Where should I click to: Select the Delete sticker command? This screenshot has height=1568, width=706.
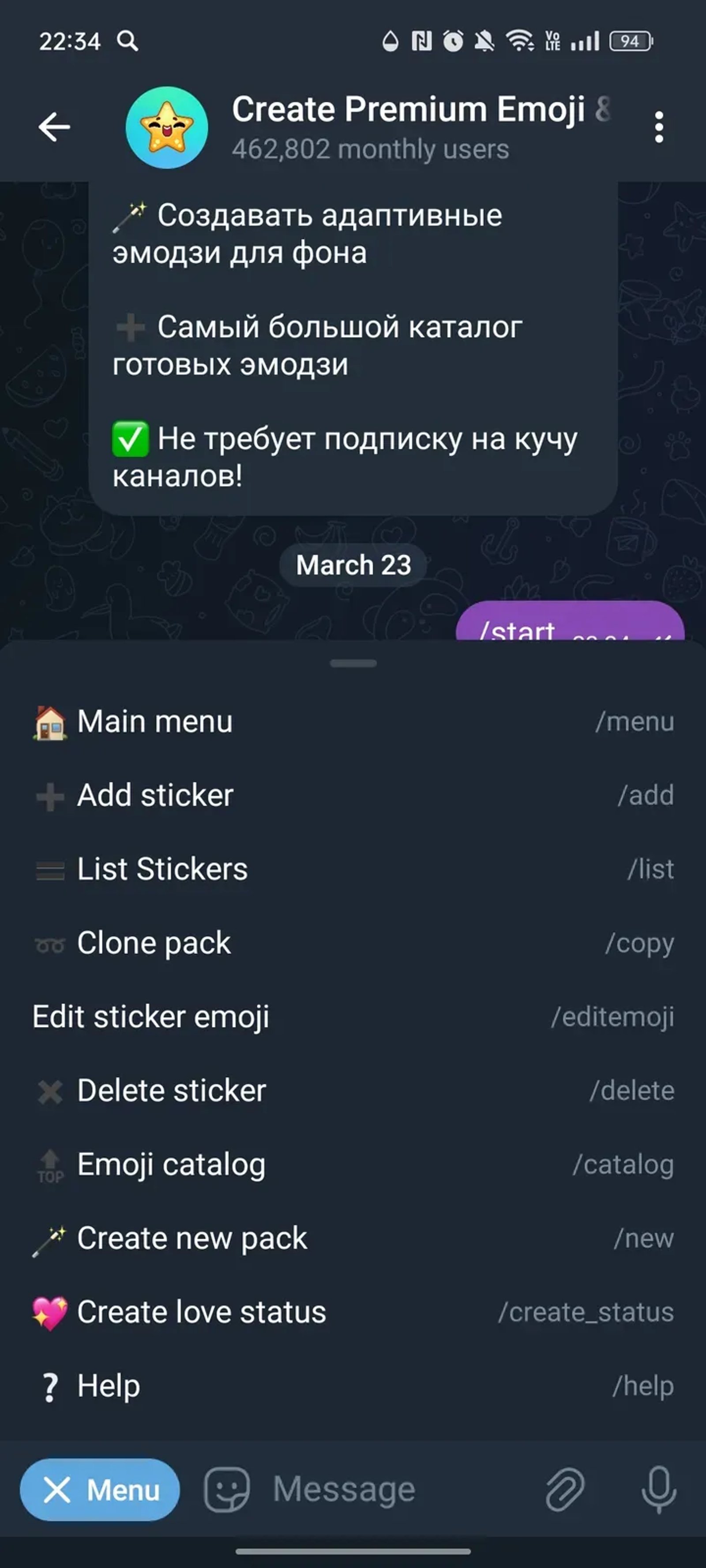click(353, 1091)
